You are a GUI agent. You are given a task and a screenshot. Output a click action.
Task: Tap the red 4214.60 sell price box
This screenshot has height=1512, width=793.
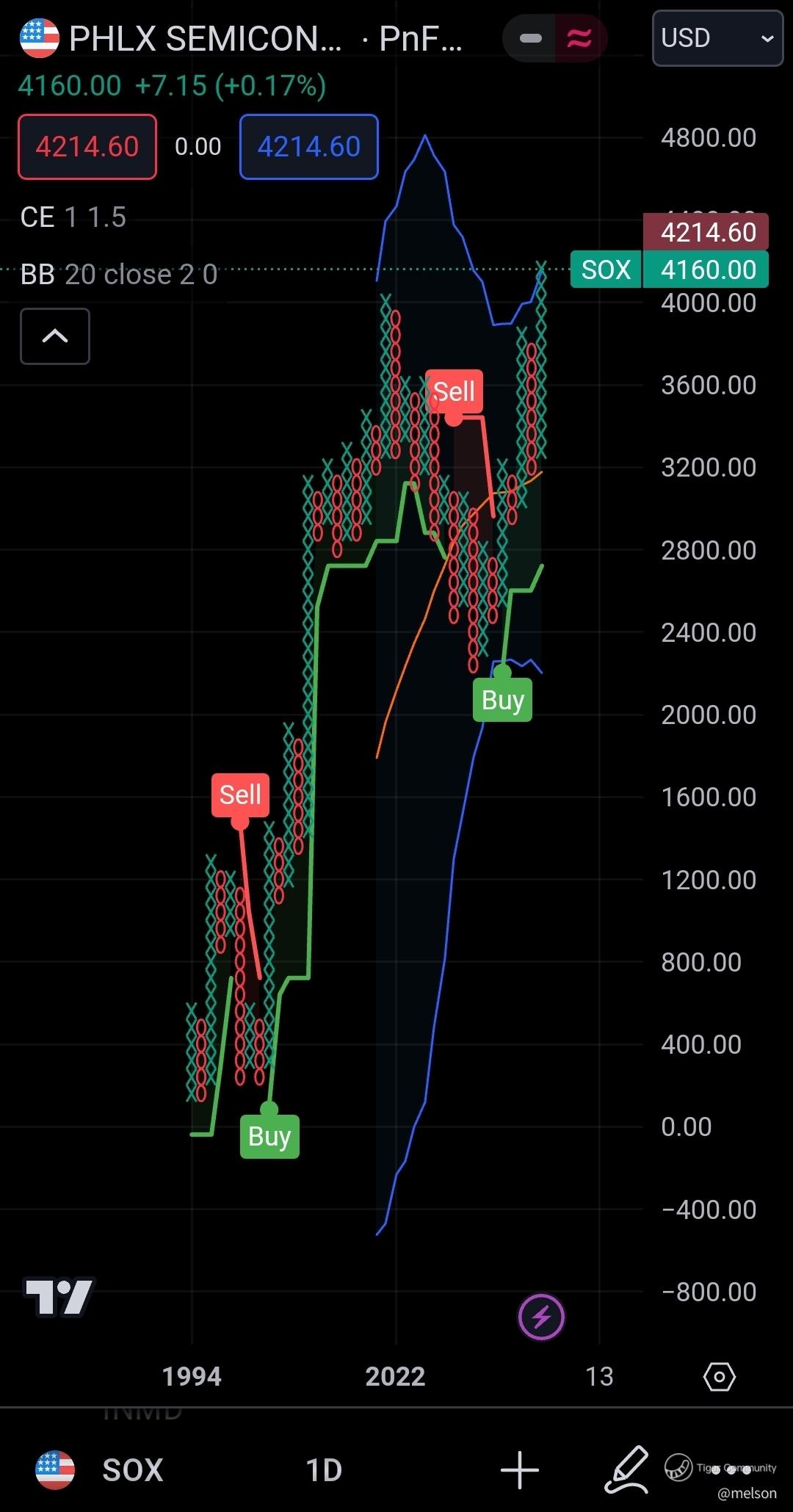click(x=87, y=147)
